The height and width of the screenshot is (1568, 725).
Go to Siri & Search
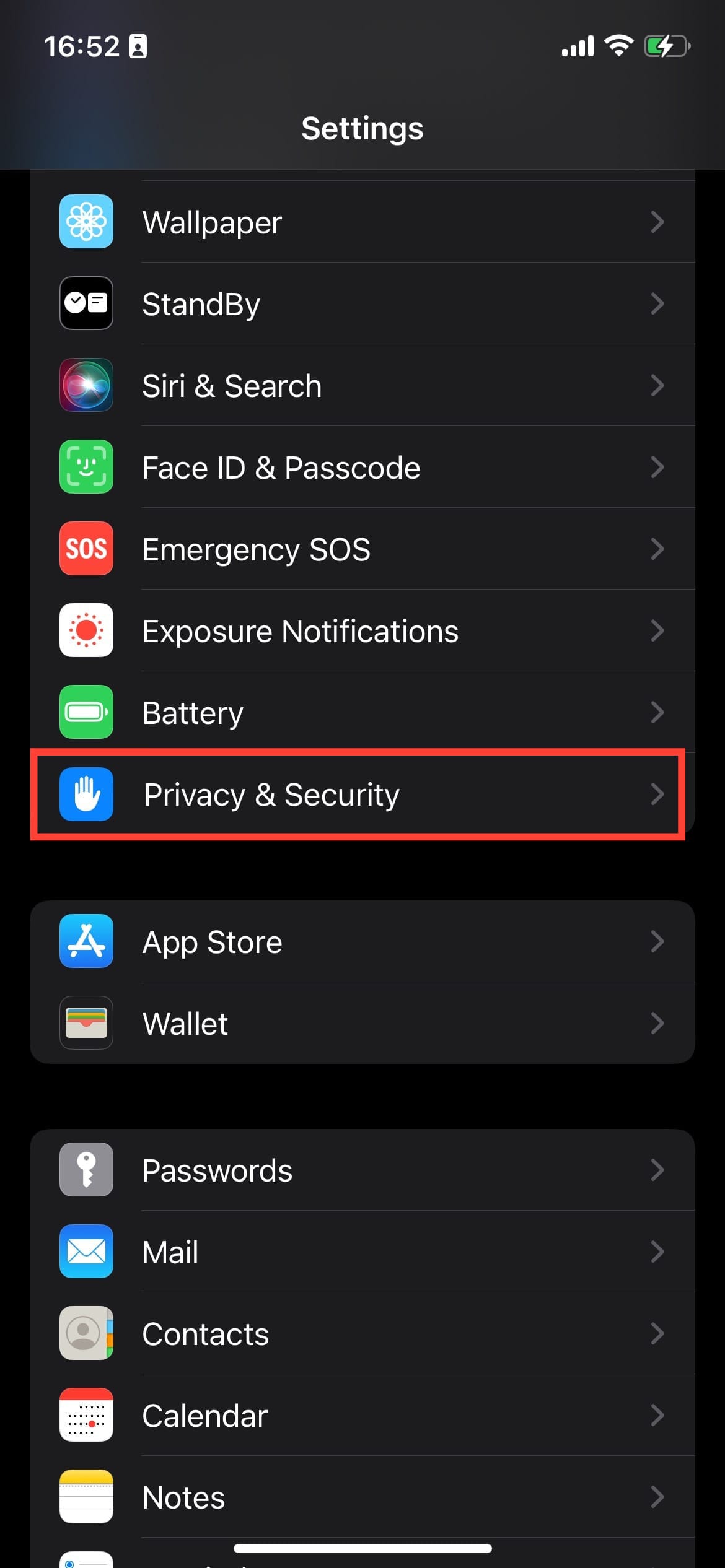click(362, 385)
